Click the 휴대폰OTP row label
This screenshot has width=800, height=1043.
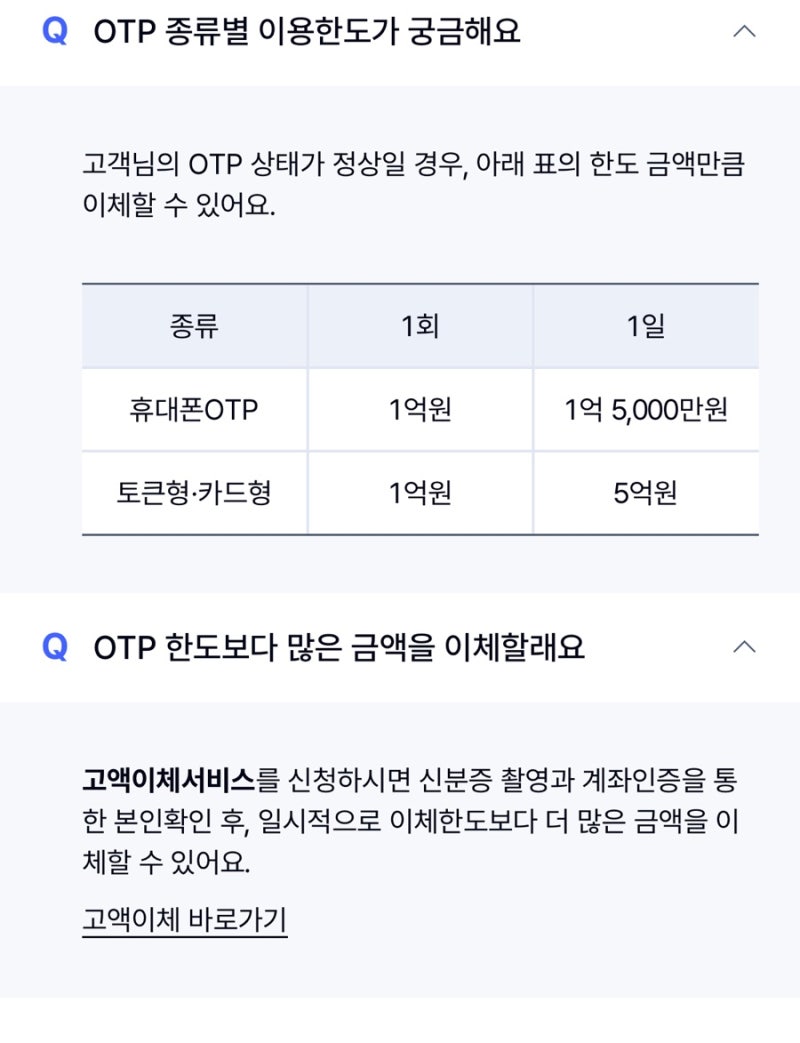[x=195, y=408]
